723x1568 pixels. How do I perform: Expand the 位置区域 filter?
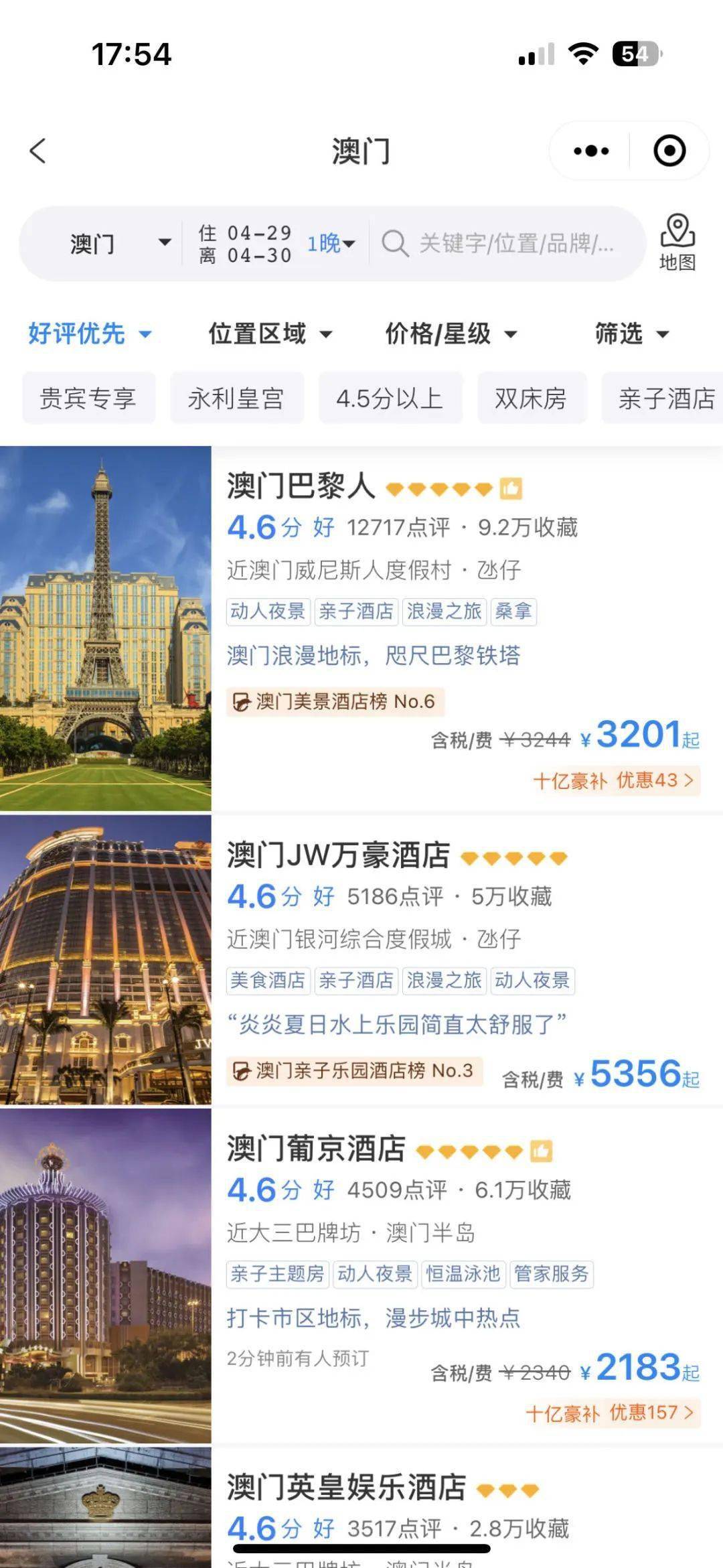[270, 334]
